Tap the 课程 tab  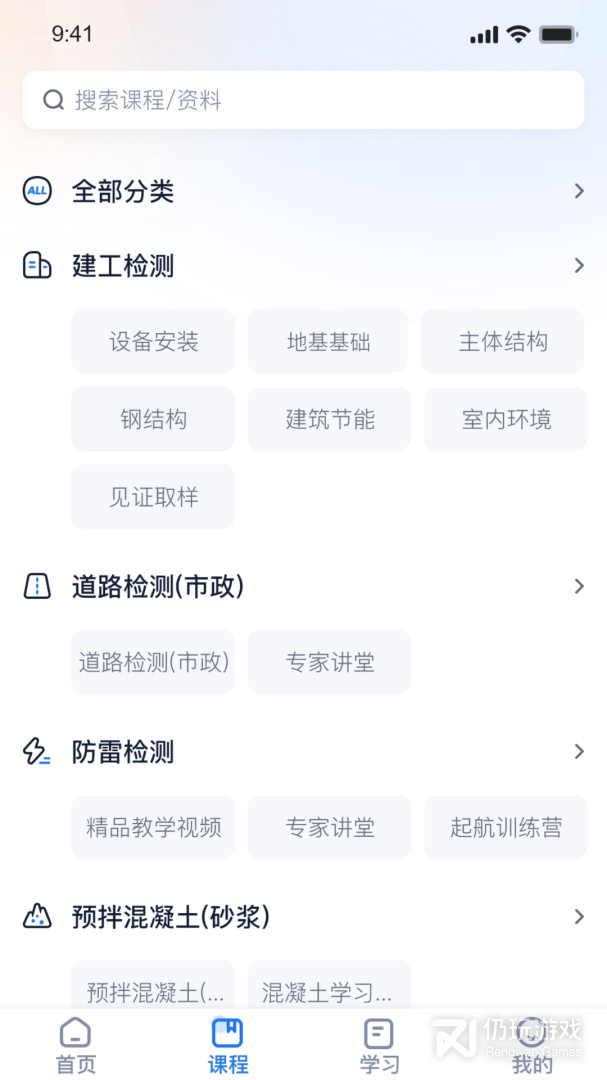(x=228, y=1046)
